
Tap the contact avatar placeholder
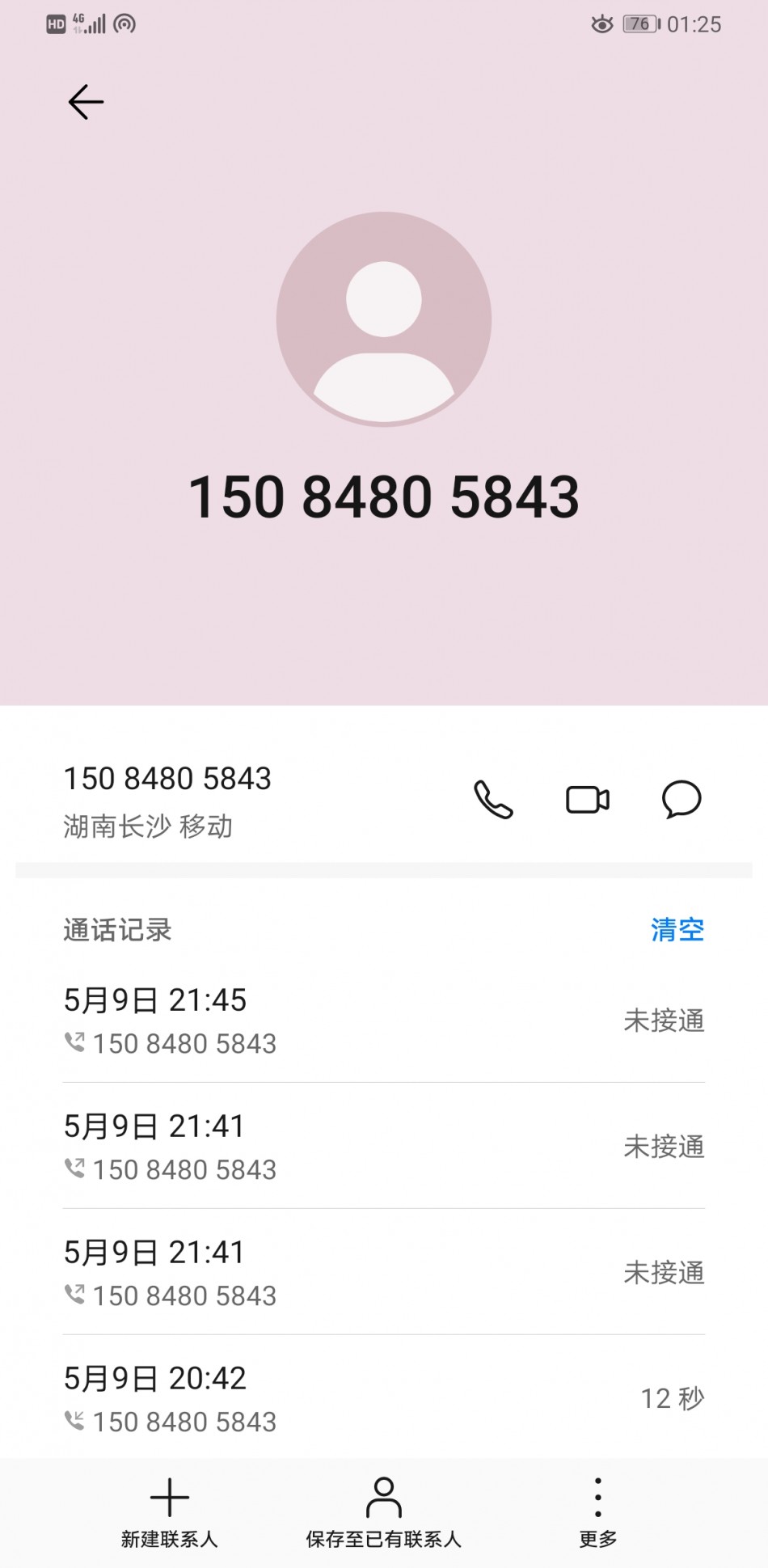(x=384, y=319)
